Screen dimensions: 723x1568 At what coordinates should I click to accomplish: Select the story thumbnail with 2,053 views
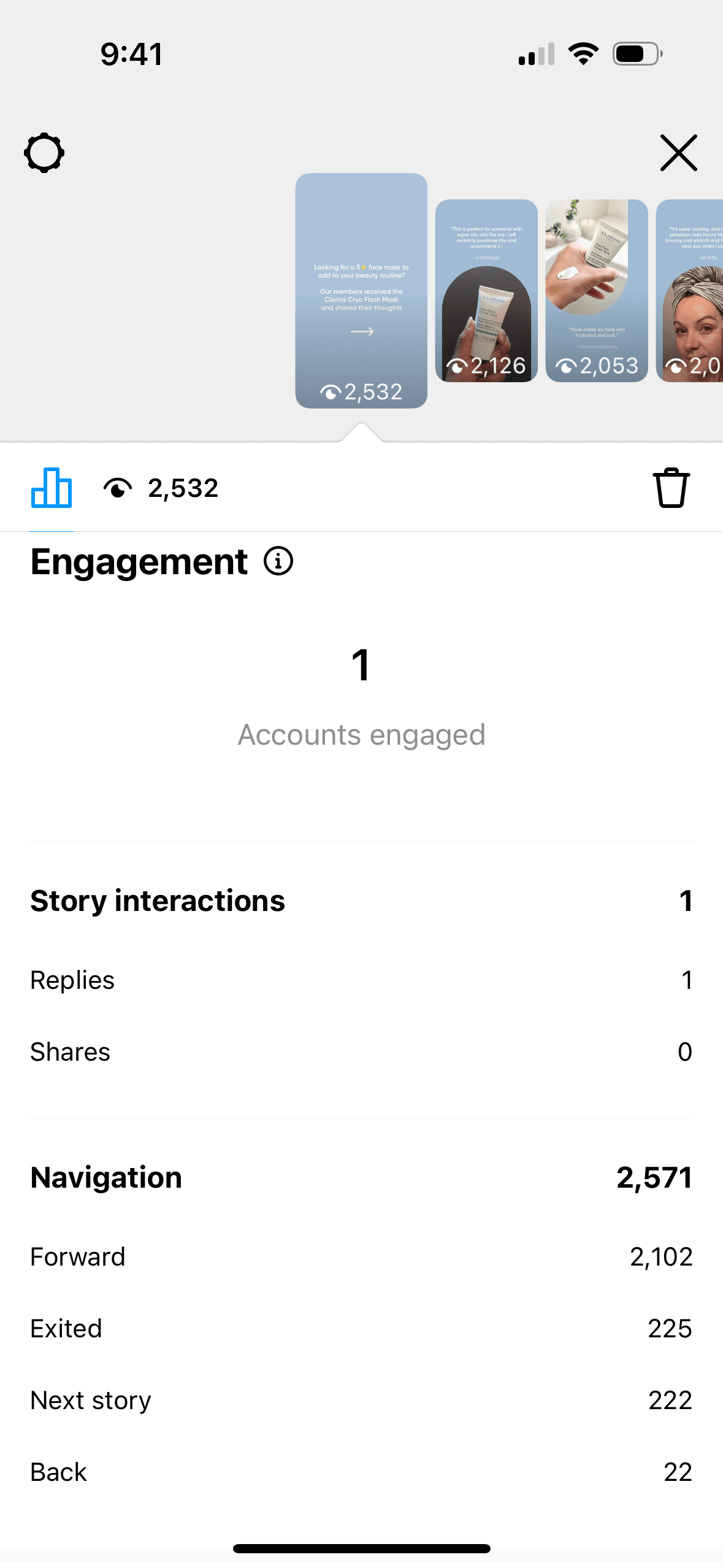tap(596, 290)
